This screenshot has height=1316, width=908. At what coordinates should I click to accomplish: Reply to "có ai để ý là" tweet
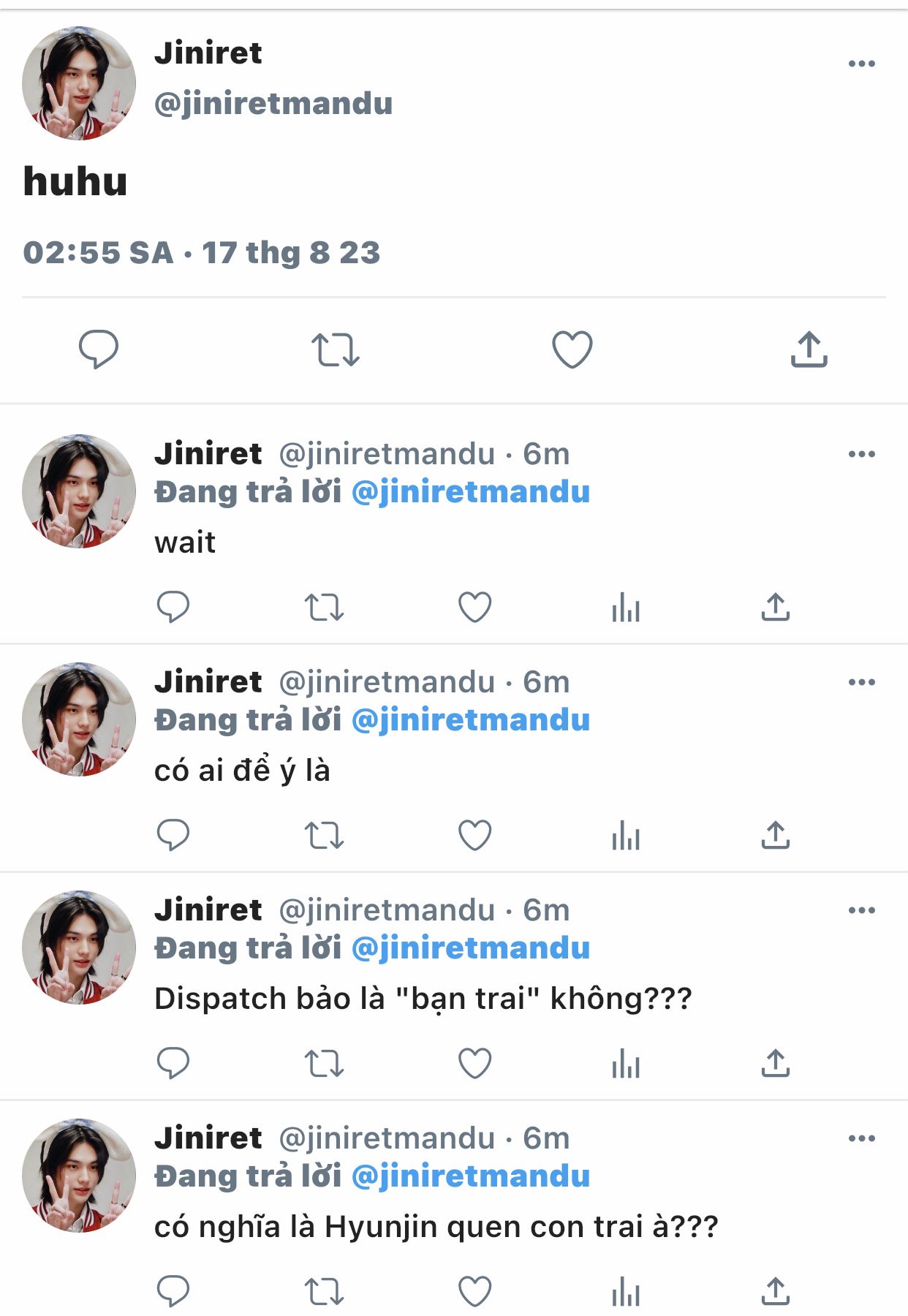(x=173, y=835)
